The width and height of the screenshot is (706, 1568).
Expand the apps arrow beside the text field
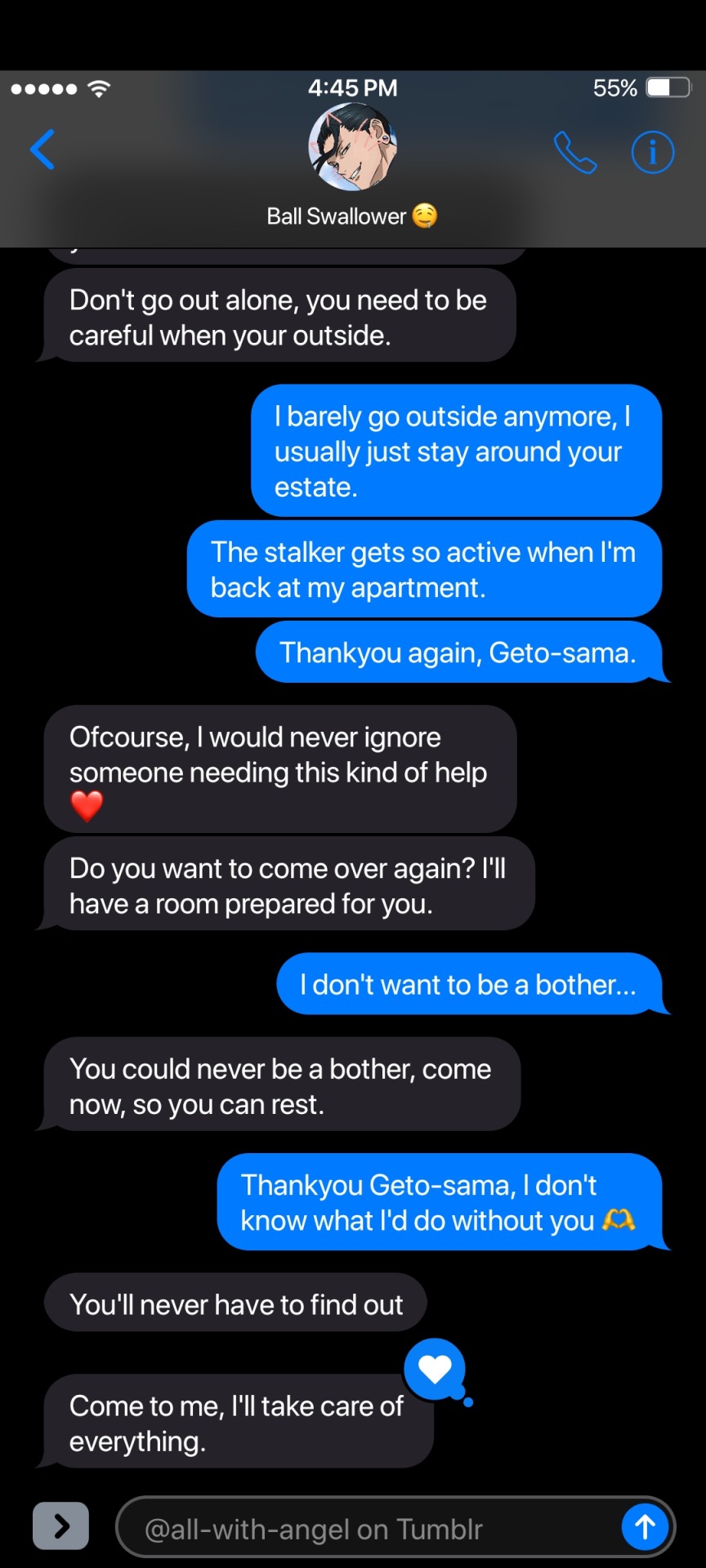point(60,1526)
